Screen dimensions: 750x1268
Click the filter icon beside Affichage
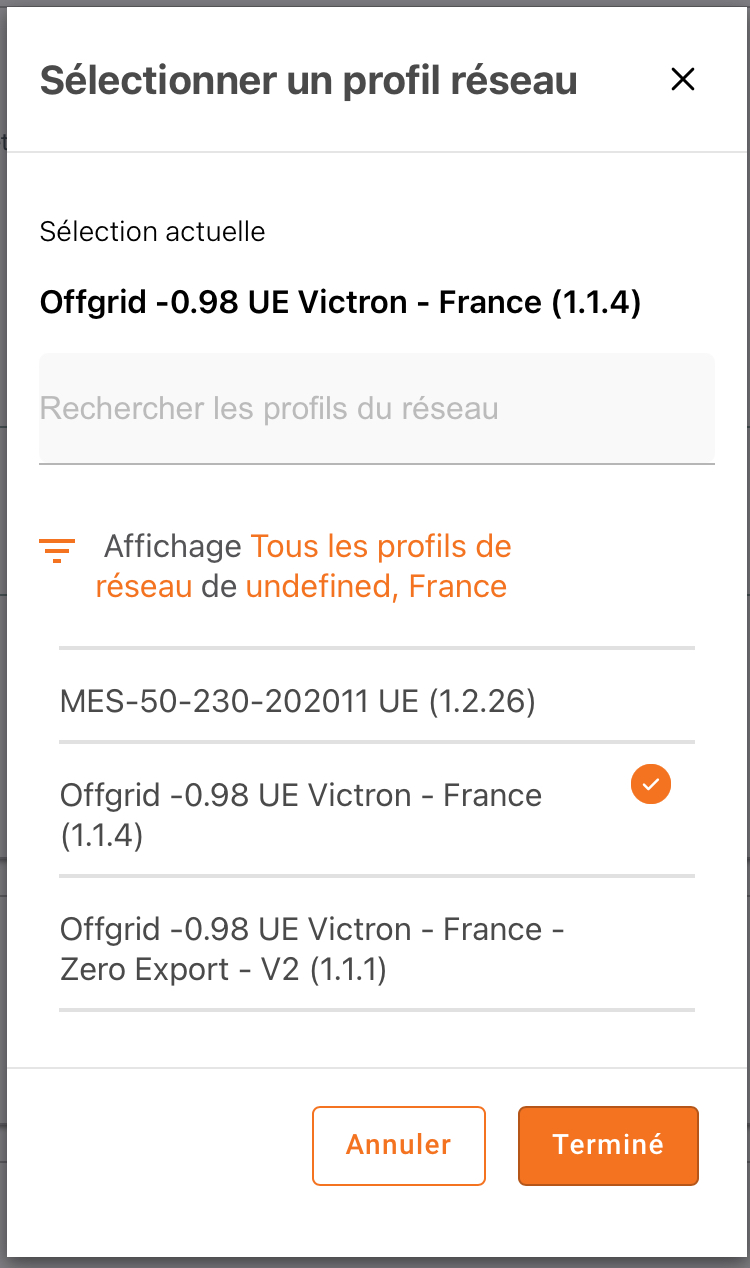point(57,549)
